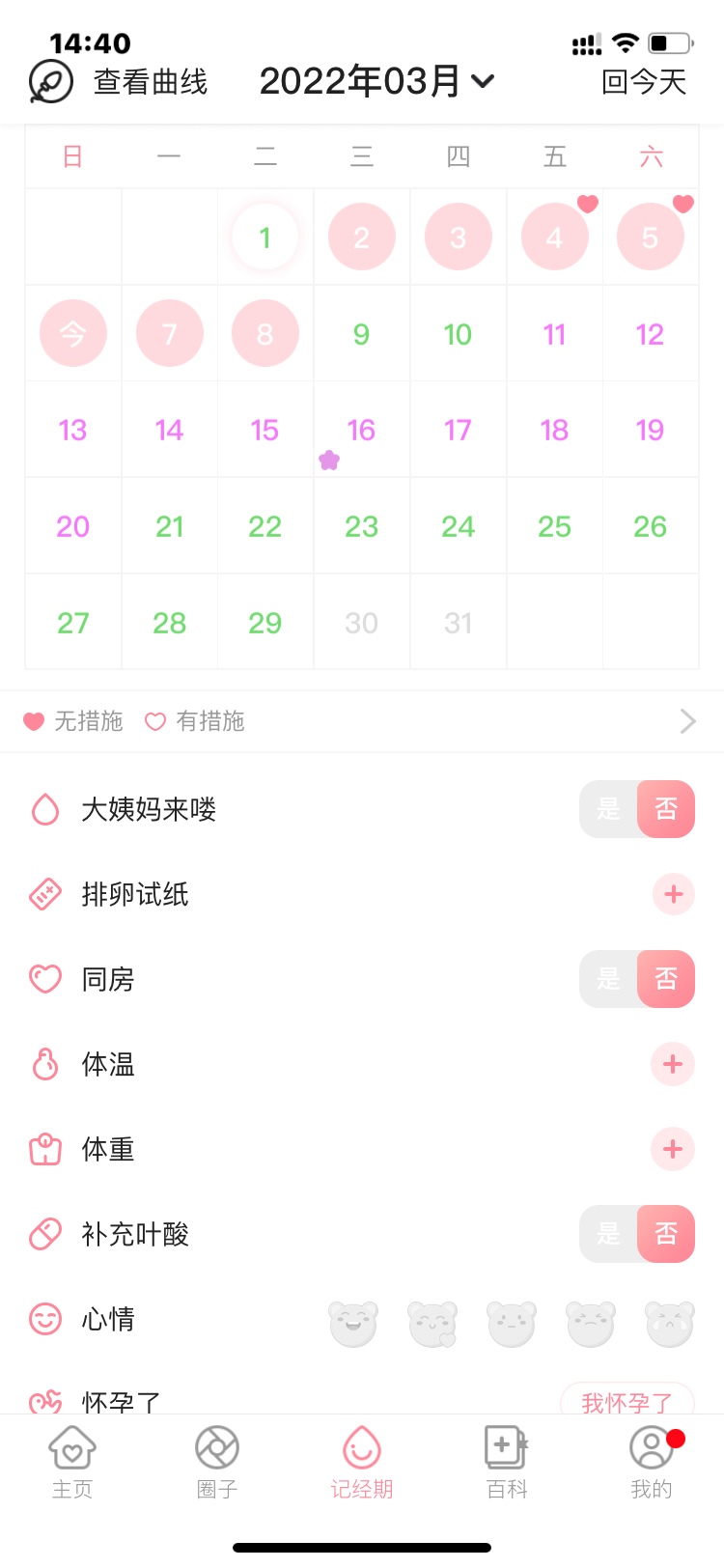Toggle the 大姨妈来喽 switch to 是
The height and width of the screenshot is (1568, 724).
pos(609,809)
